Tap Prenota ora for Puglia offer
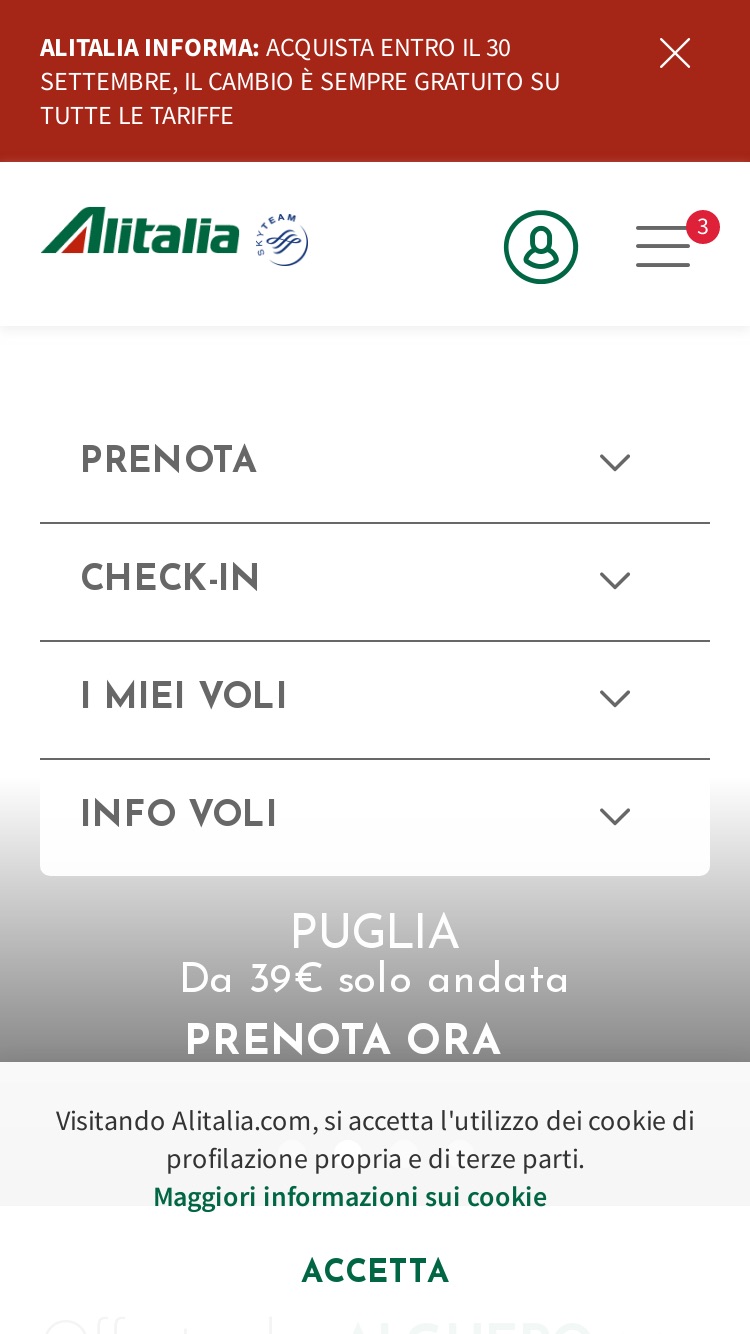This screenshot has height=1334, width=750. click(x=343, y=1041)
